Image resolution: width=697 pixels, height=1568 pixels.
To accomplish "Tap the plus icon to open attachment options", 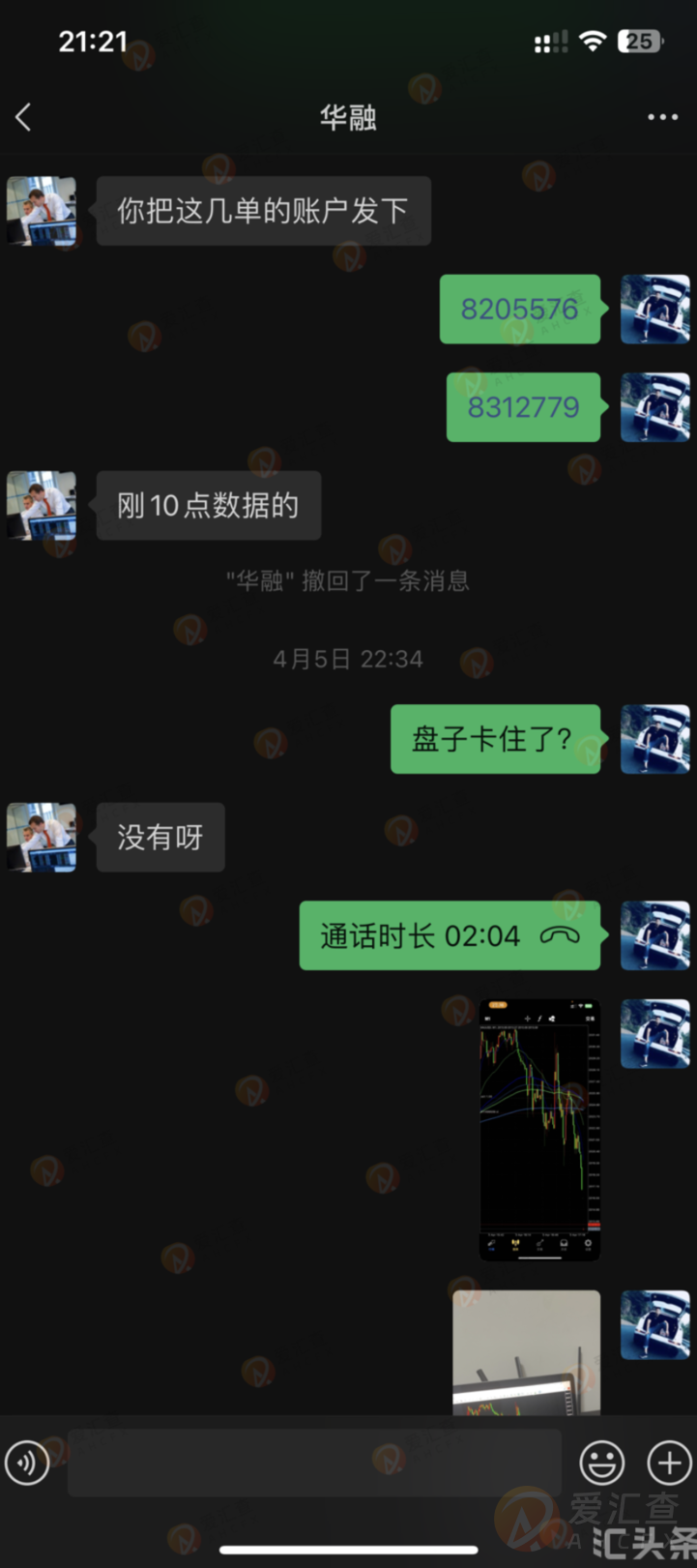I will click(667, 1463).
